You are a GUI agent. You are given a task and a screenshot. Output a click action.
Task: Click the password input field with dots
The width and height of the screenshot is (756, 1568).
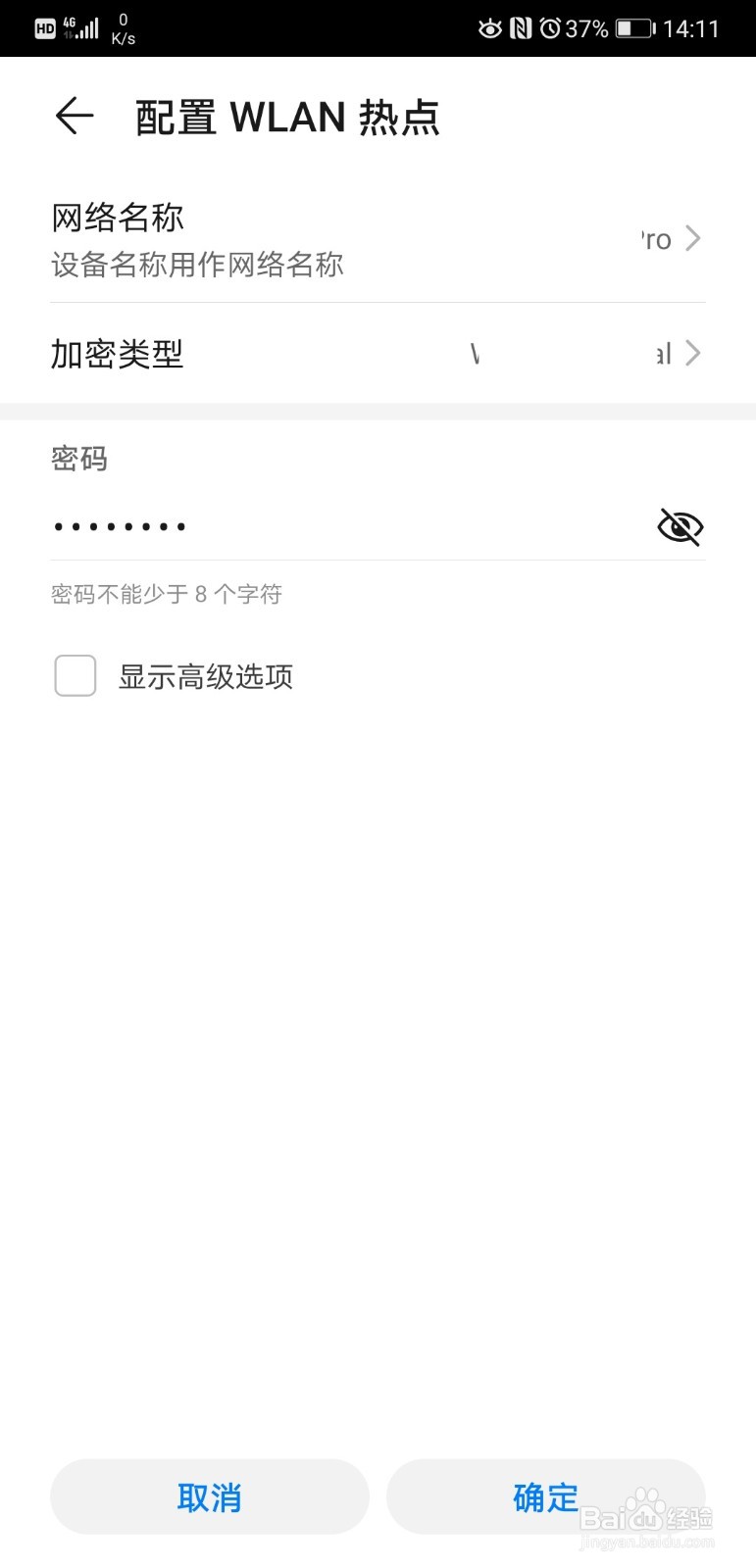[x=294, y=526]
